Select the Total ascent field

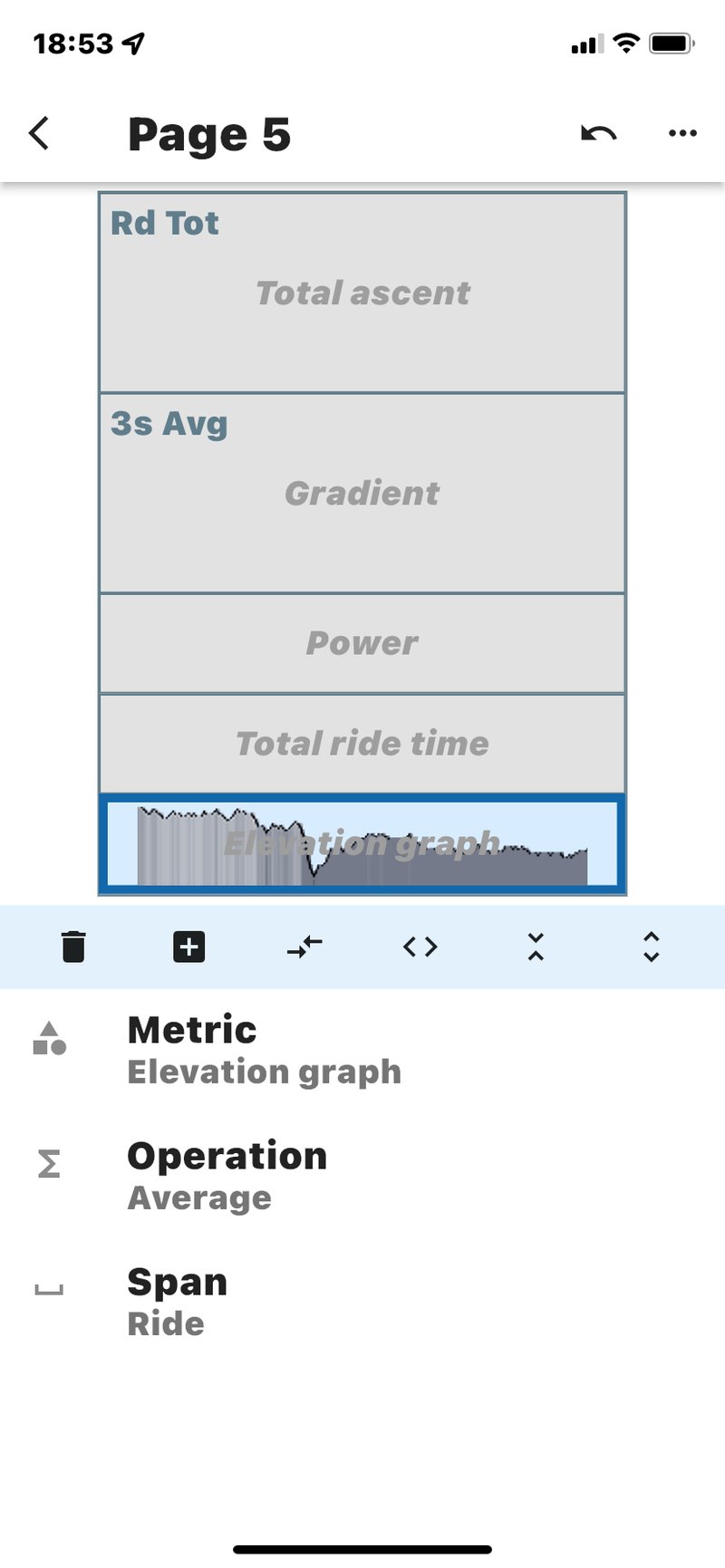362,293
